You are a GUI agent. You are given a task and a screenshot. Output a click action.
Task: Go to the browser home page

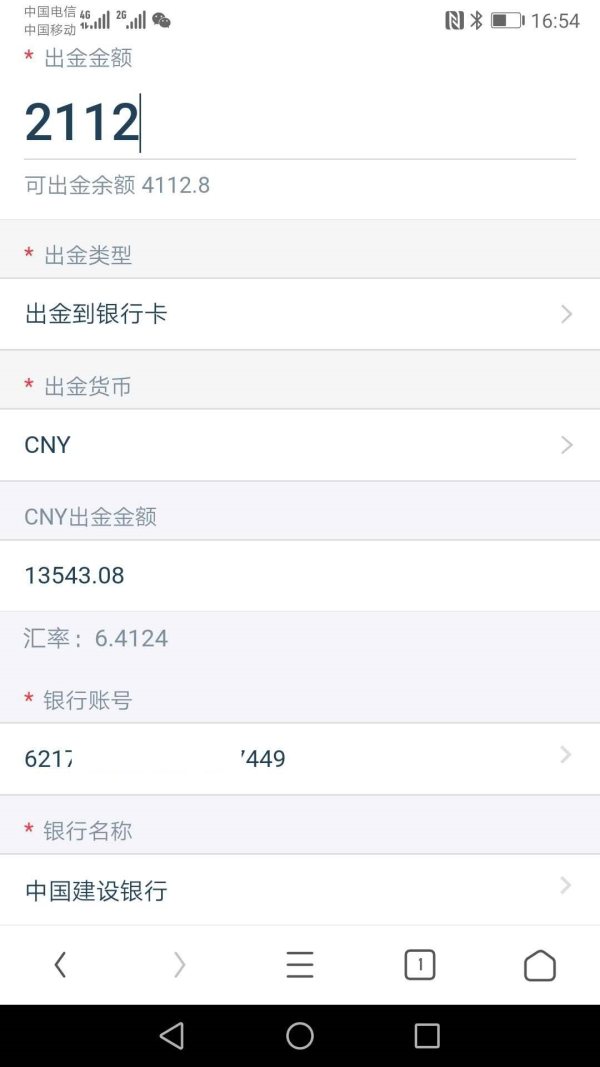[539, 964]
